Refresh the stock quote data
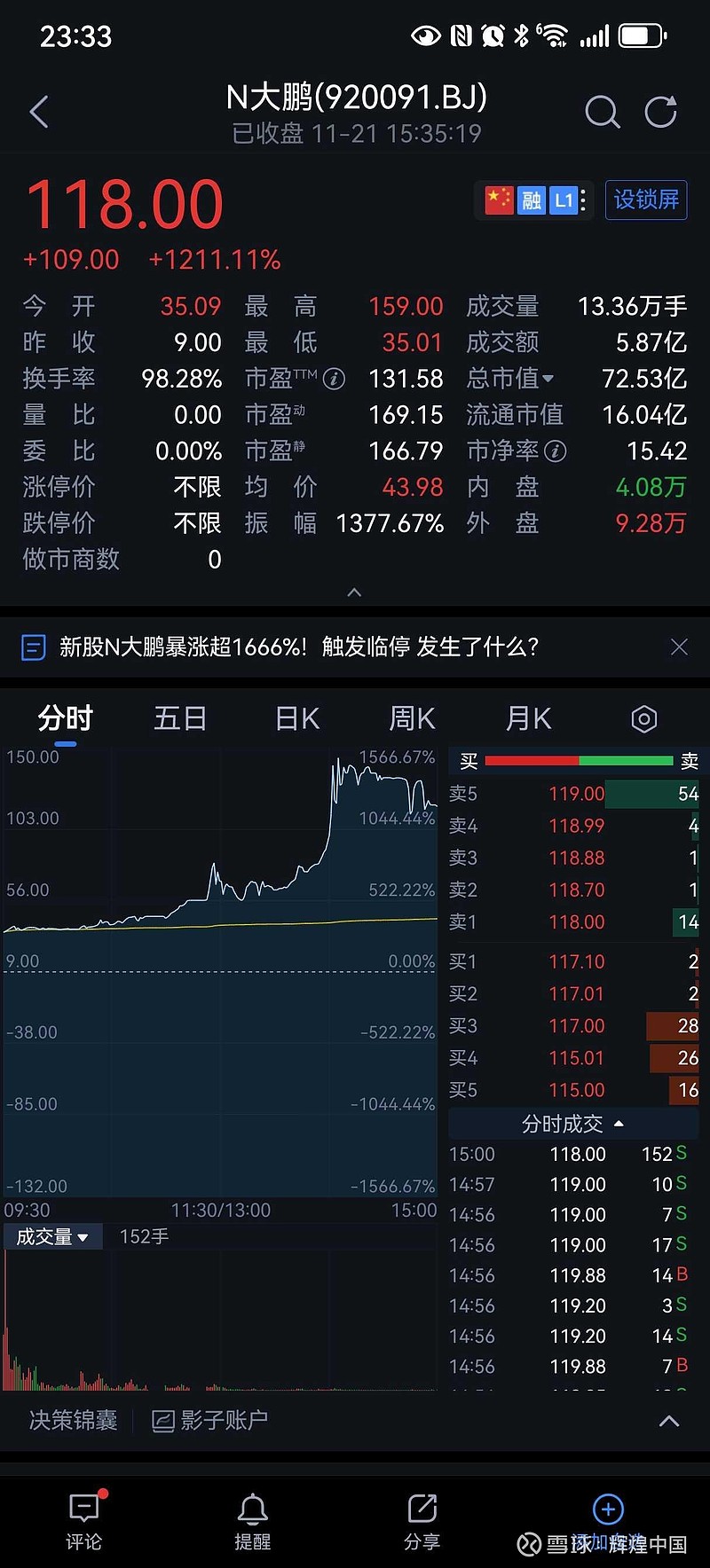This screenshot has height=1568, width=710. (660, 113)
